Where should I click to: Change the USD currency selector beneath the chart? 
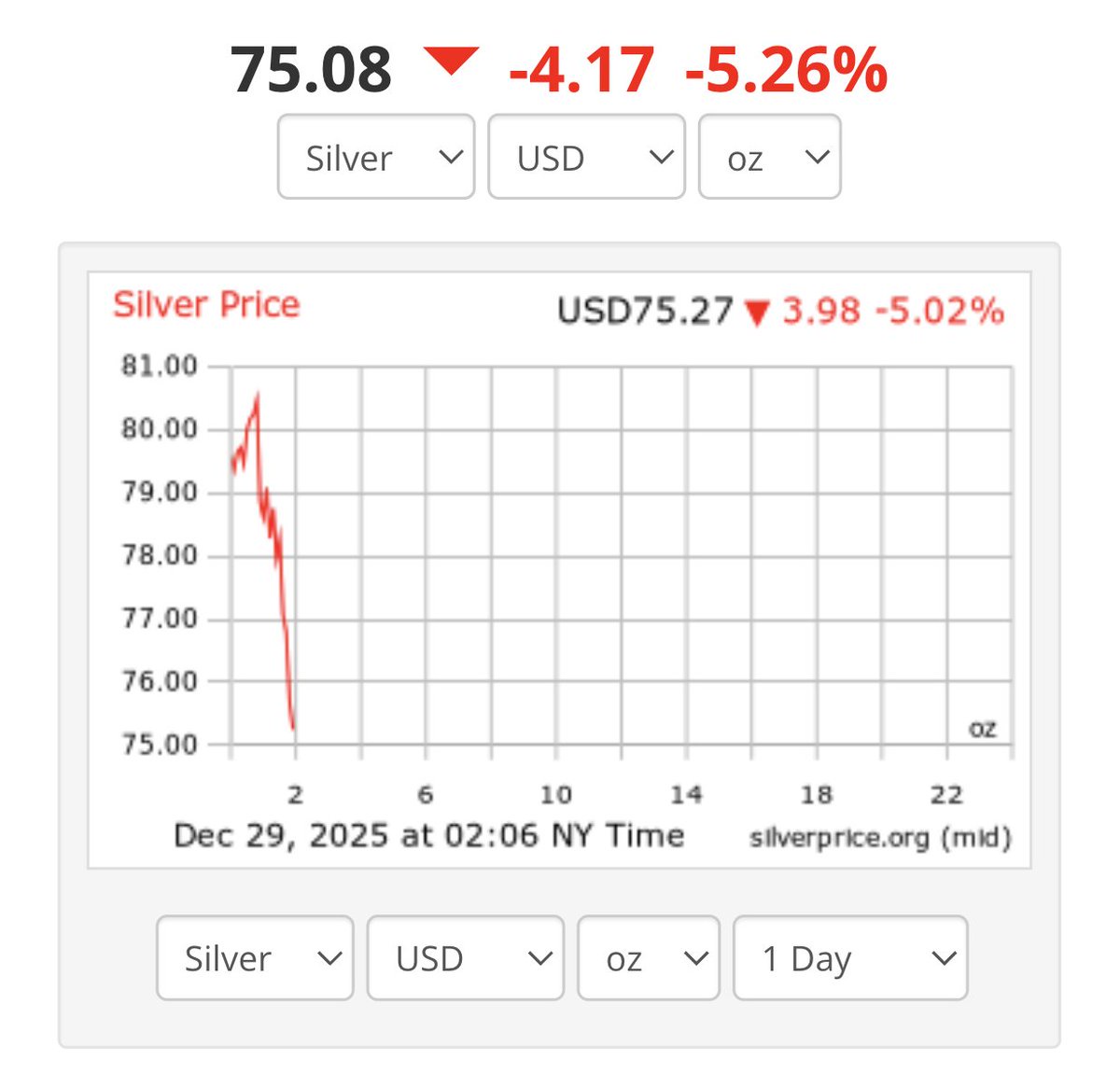pyautogui.click(x=465, y=957)
